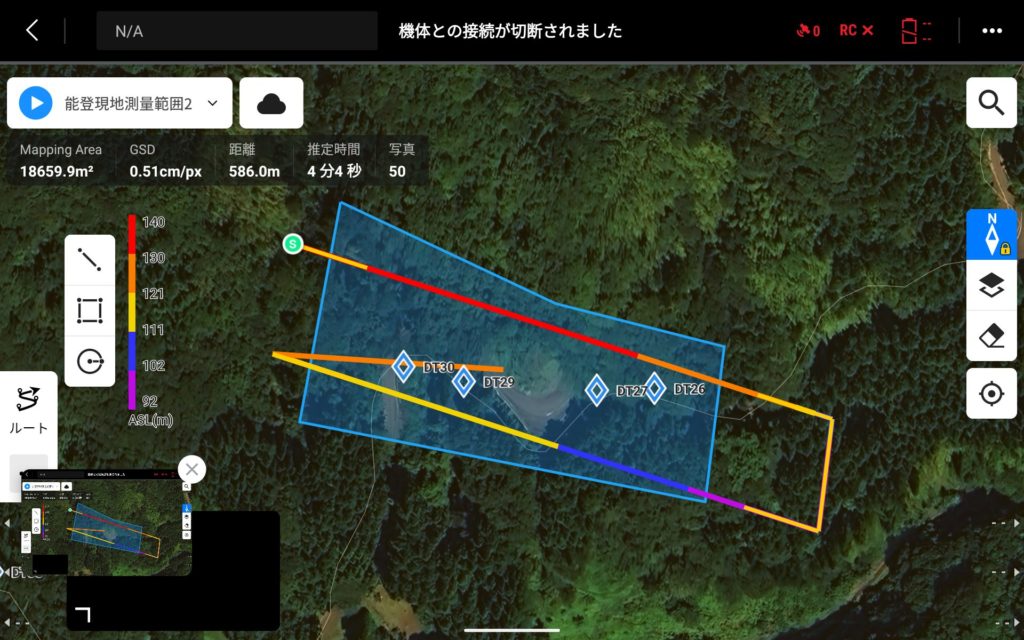
Task: Select the rectangle area tool
Action: (90, 311)
